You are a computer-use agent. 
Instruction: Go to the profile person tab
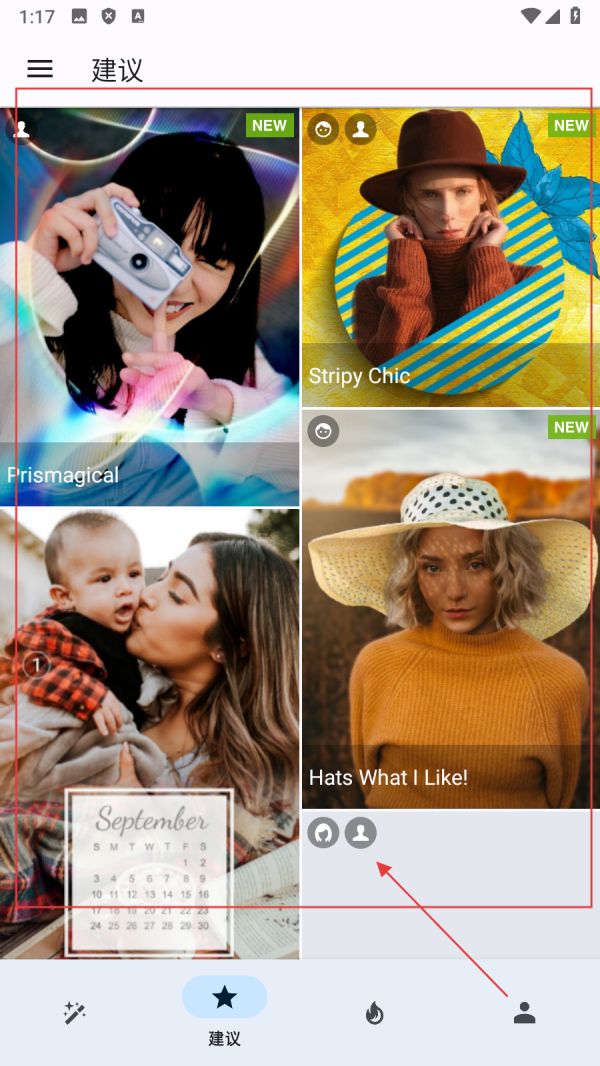[525, 1013]
